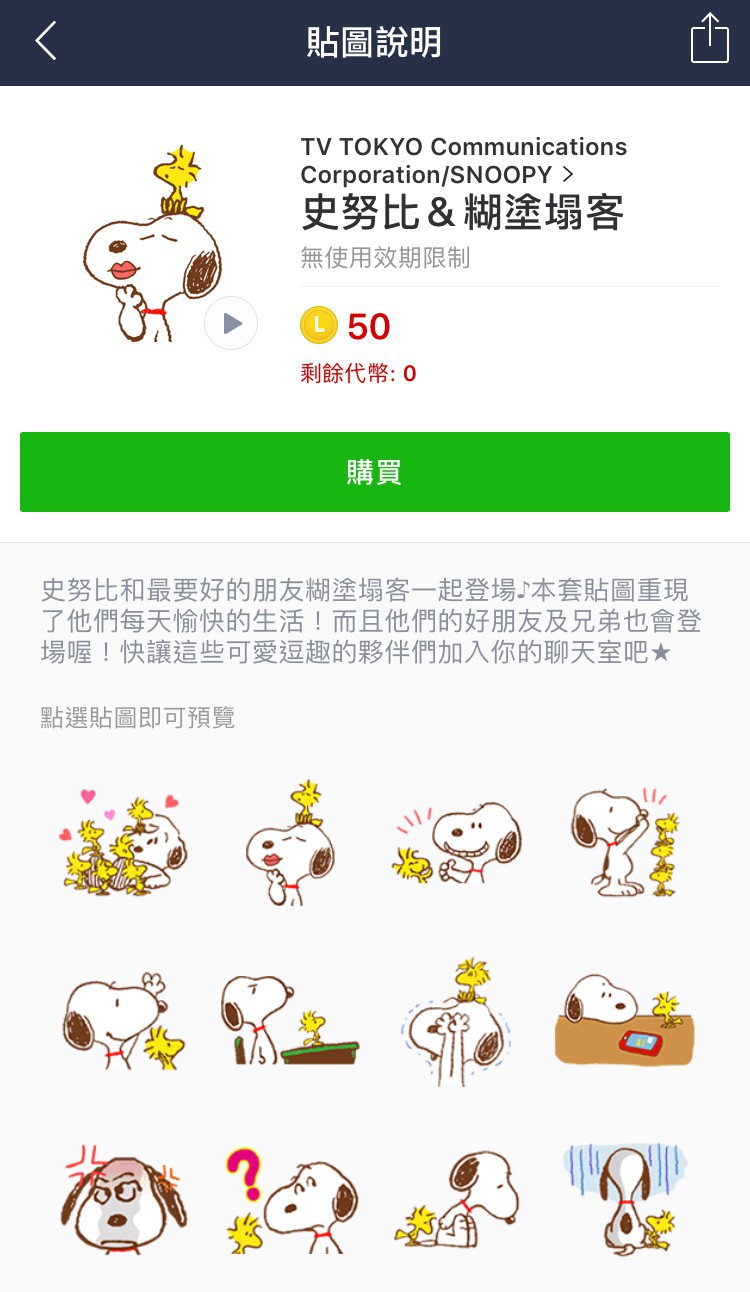This screenshot has height=1292, width=750.
Task: Preview Snoopy covering face sticker
Action: [457, 1020]
